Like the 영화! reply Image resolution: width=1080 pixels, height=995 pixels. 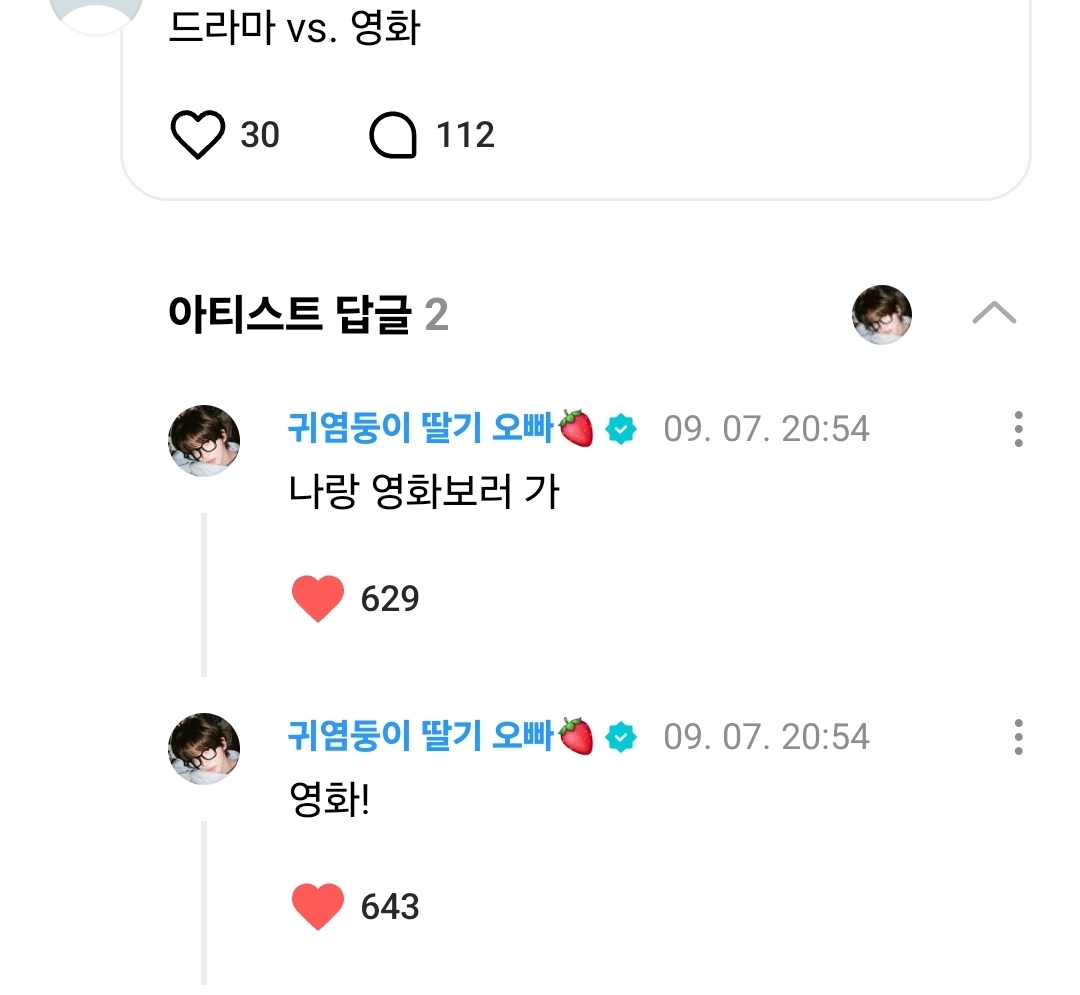click(x=318, y=907)
